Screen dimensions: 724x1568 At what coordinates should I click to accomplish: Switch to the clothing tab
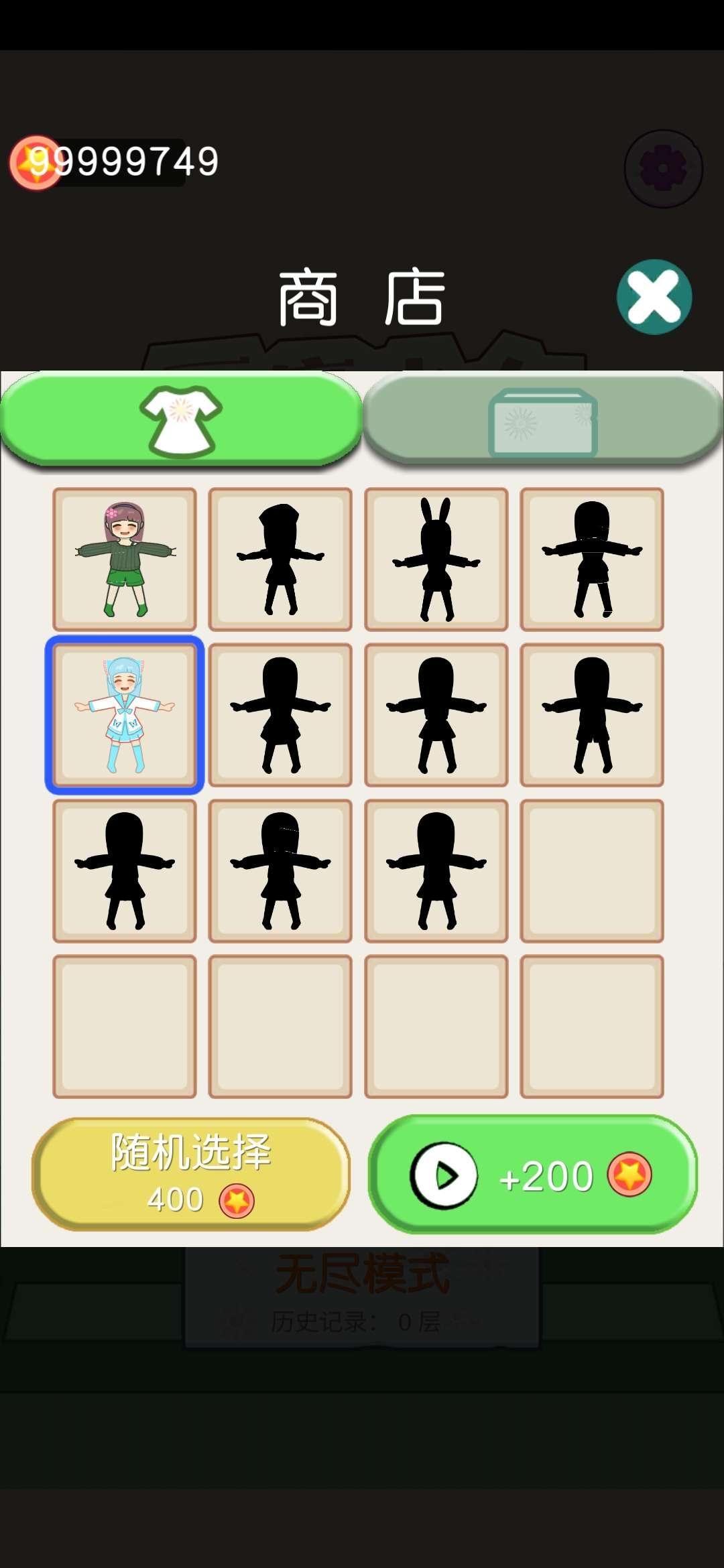point(181,419)
